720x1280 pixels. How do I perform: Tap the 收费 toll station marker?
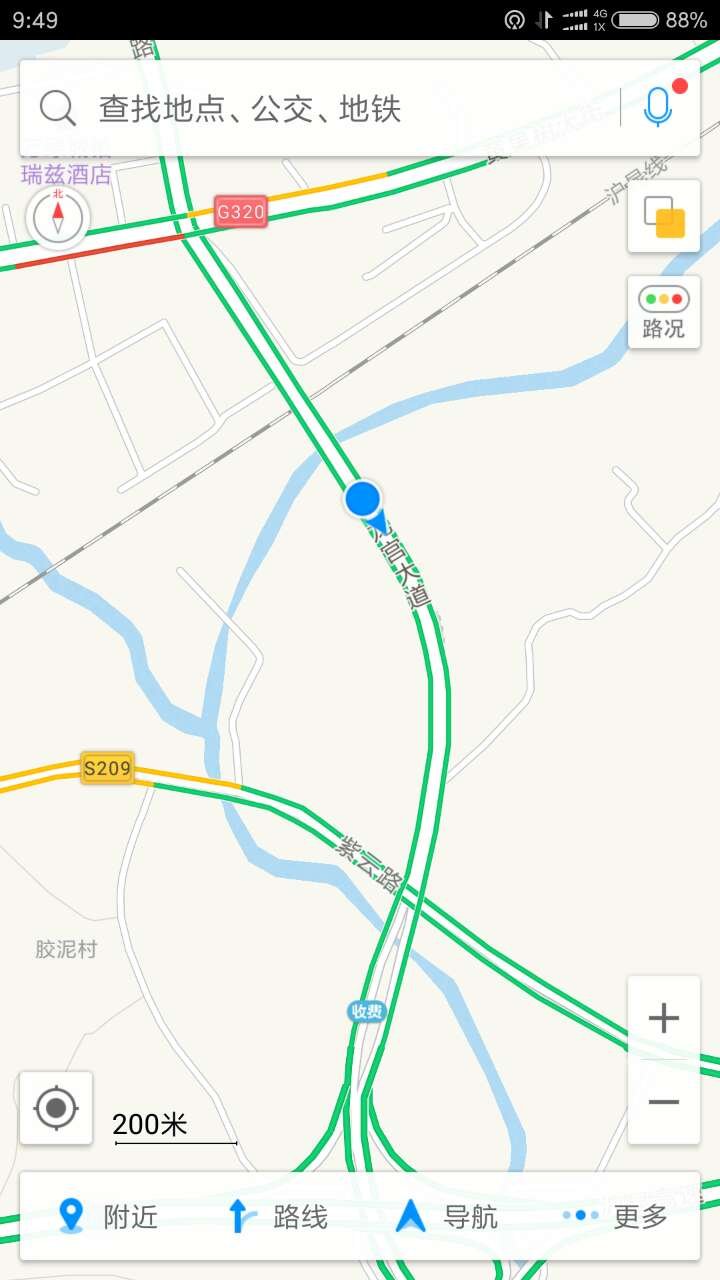pyautogui.click(x=367, y=1011)
